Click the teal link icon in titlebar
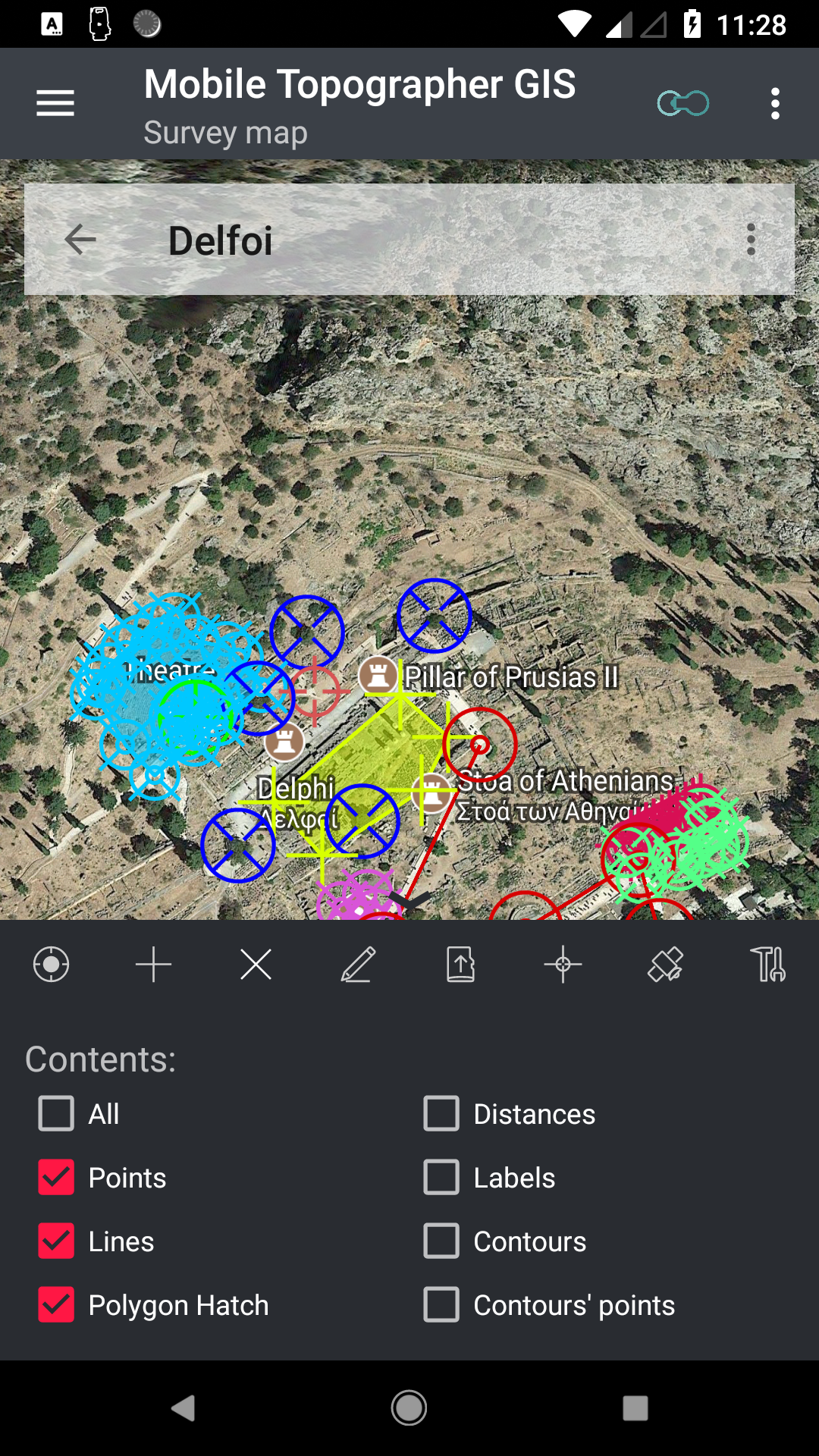Image resolution: width=819 pixels, height=1456 pixels. [682, 103]
